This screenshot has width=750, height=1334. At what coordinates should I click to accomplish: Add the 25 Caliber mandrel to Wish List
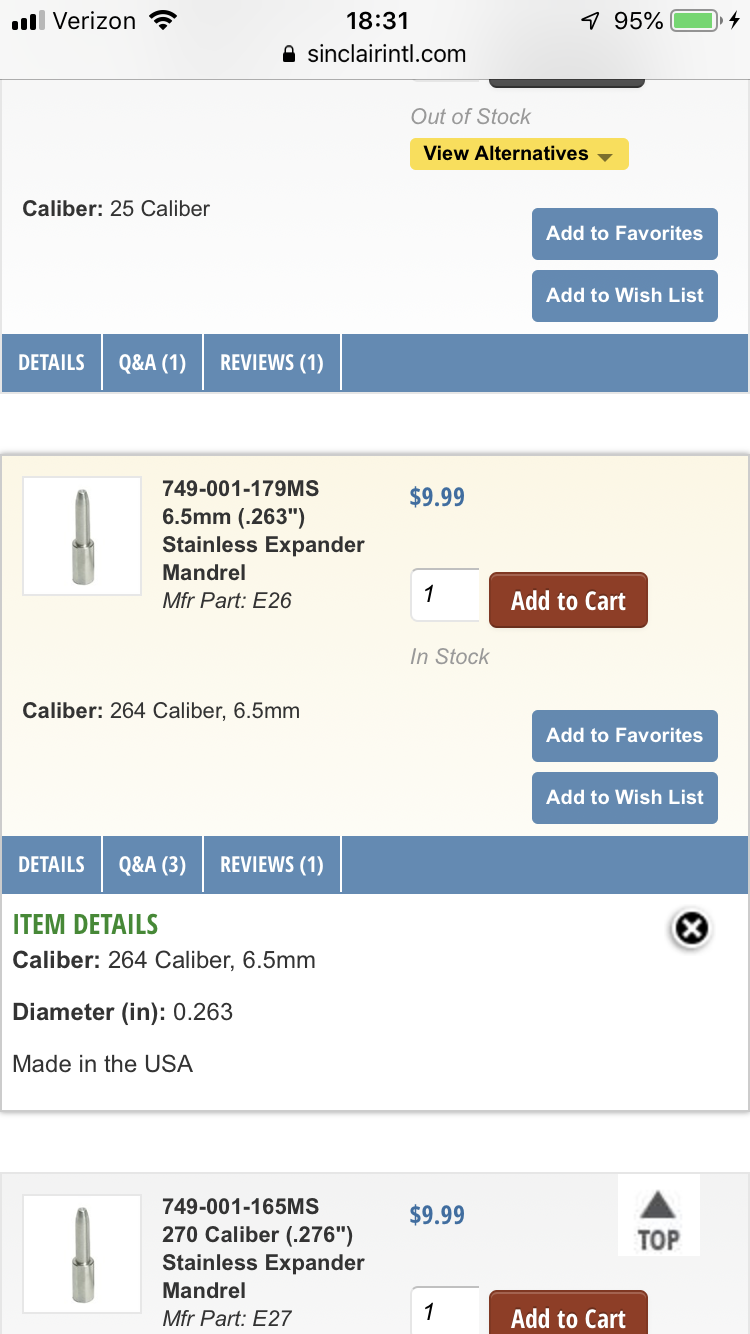[x=624, y=296]
